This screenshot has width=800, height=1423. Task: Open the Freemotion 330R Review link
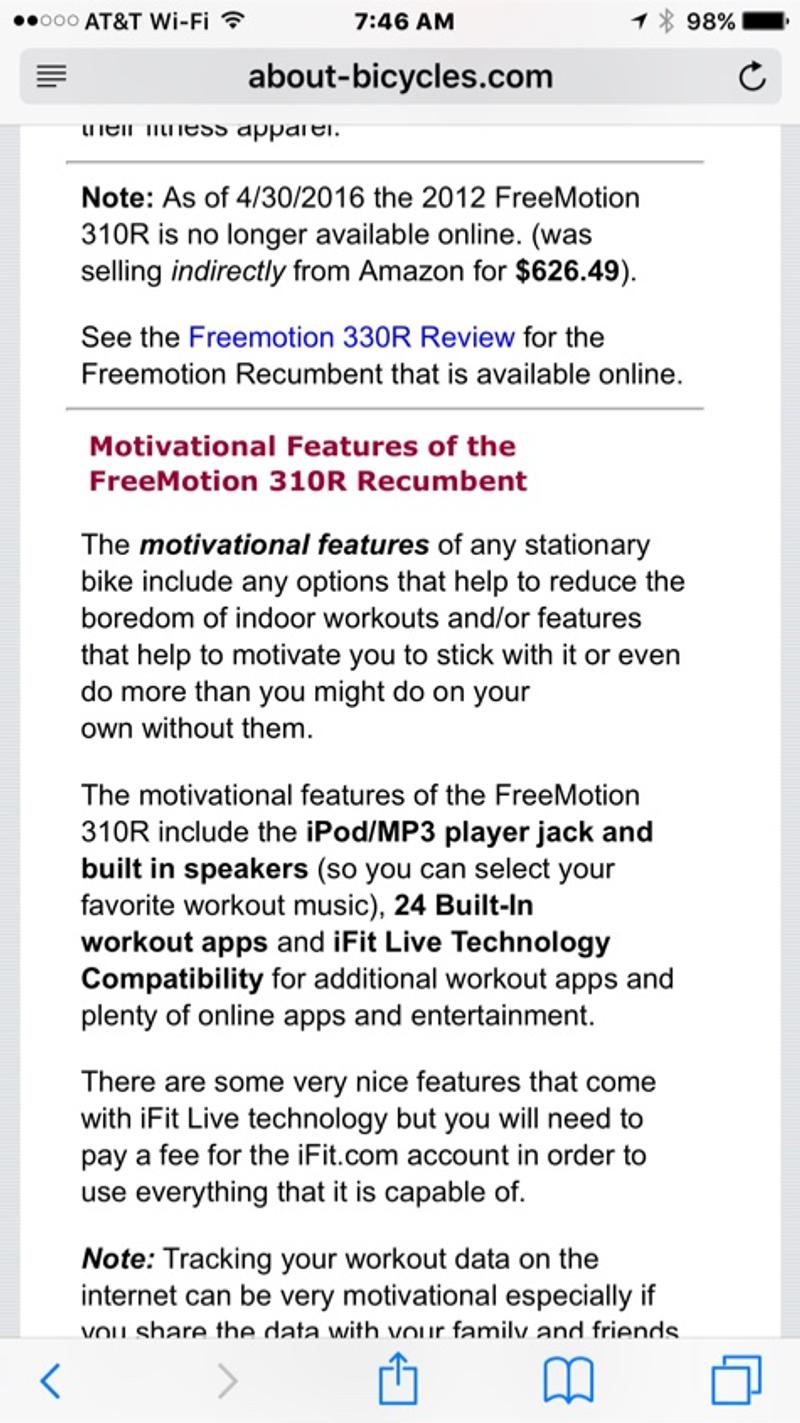point(352,337)
